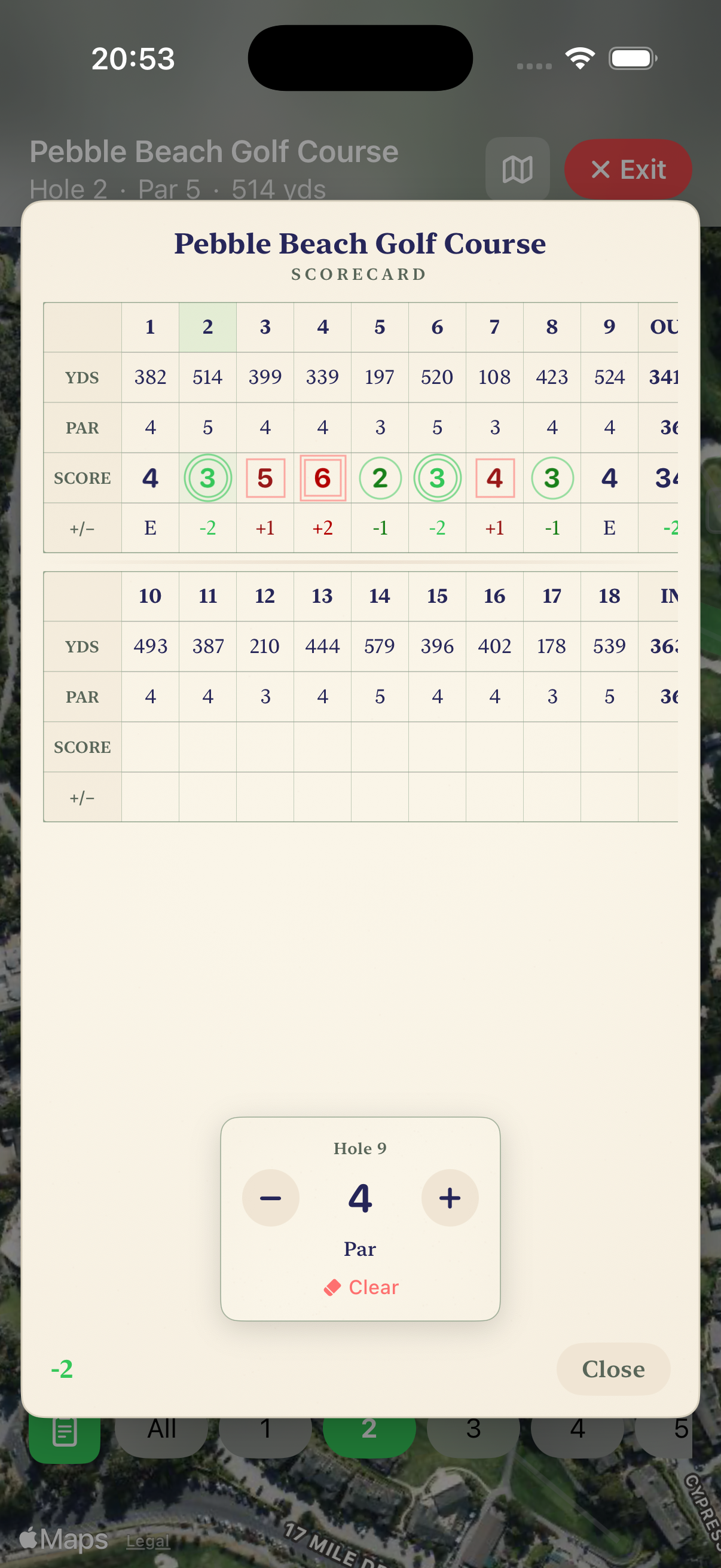721x1568 pixels.
Task: Select the empty score cell for hole 10
Action: [149, 746]
